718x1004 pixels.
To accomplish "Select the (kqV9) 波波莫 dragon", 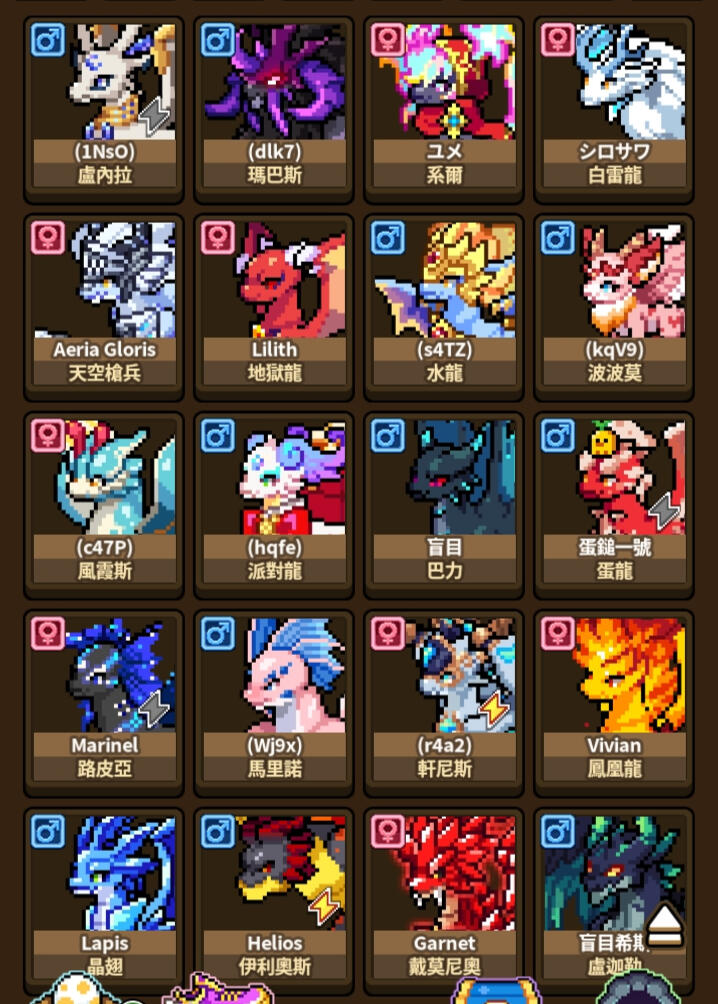I will (x=614, y=306).
